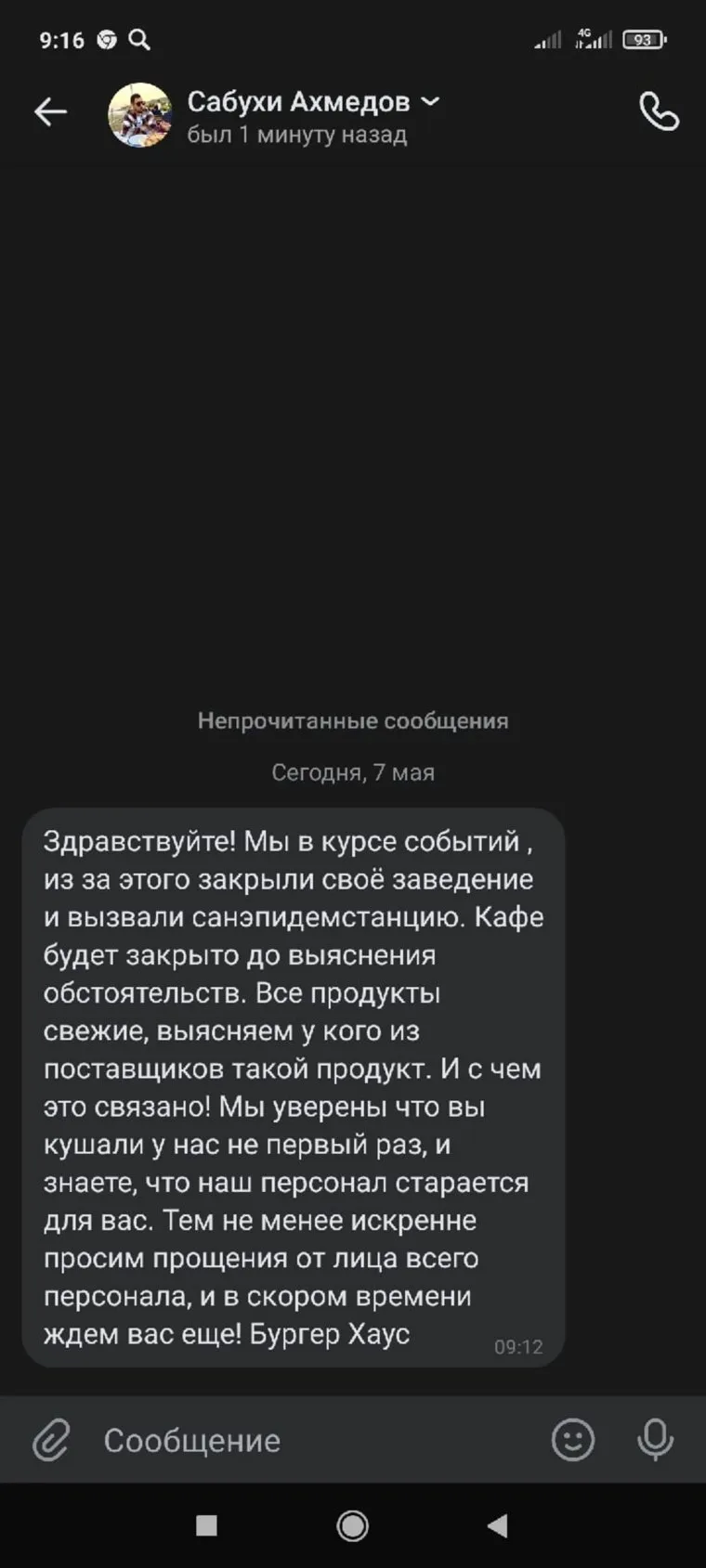Record a voice message

(655, 1440)
